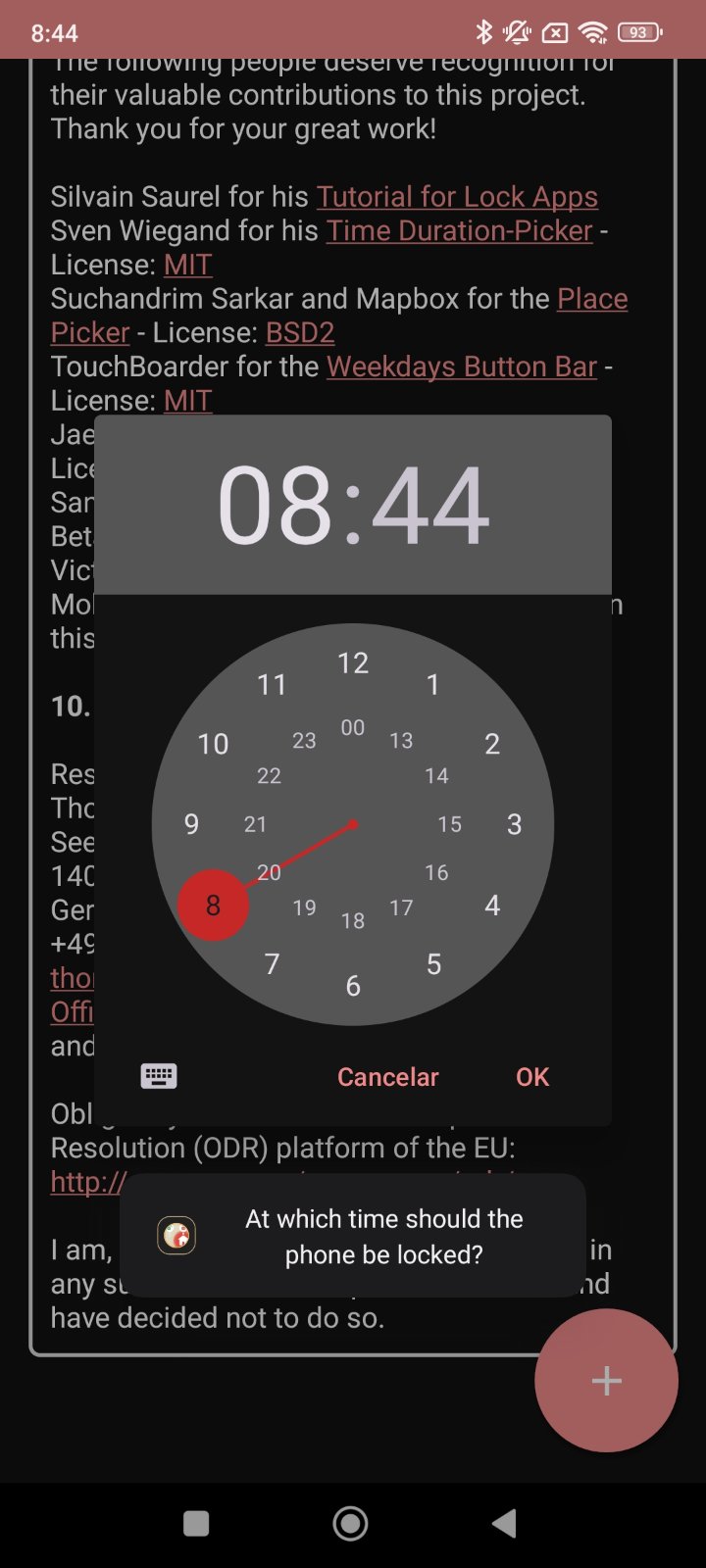706x1568 pixels.
Task: Select 00 on the inner ring
Action: [353, 727]
